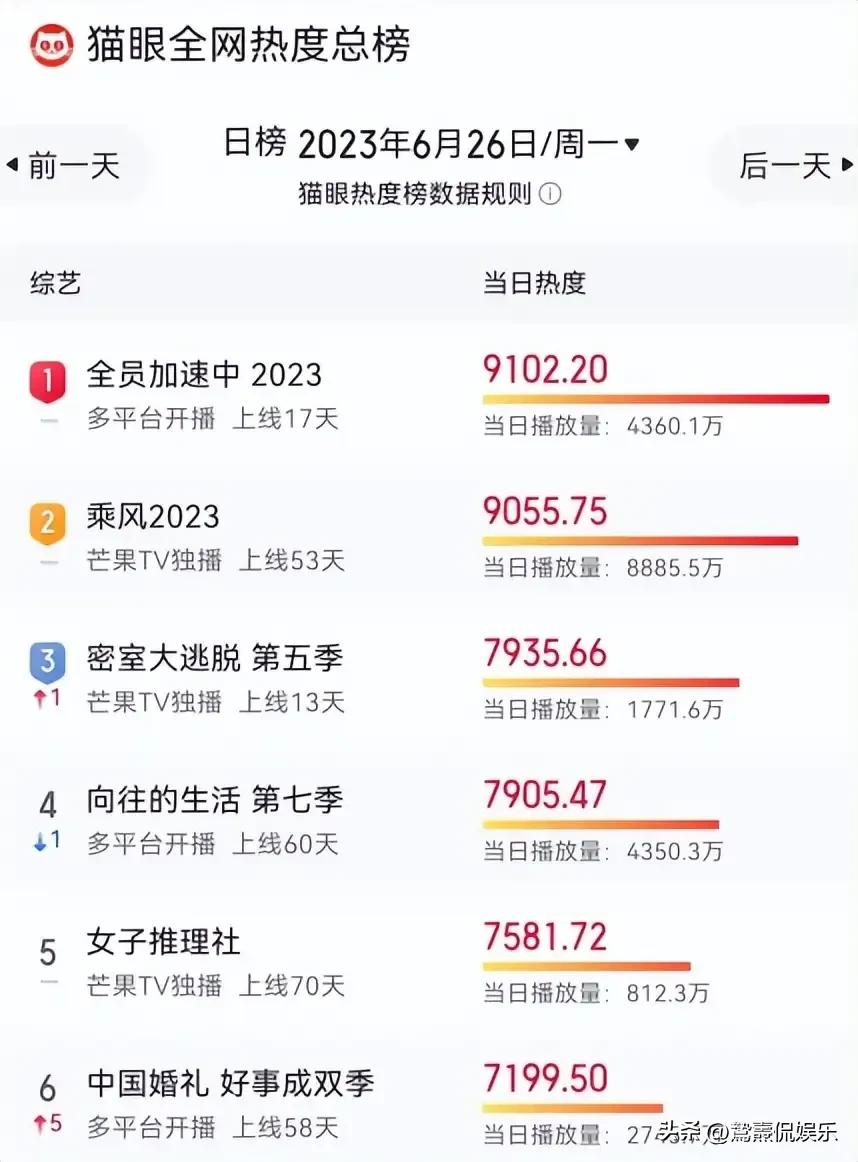
Task: Open 全员加速中 2023 details
Action: [204, 375]
